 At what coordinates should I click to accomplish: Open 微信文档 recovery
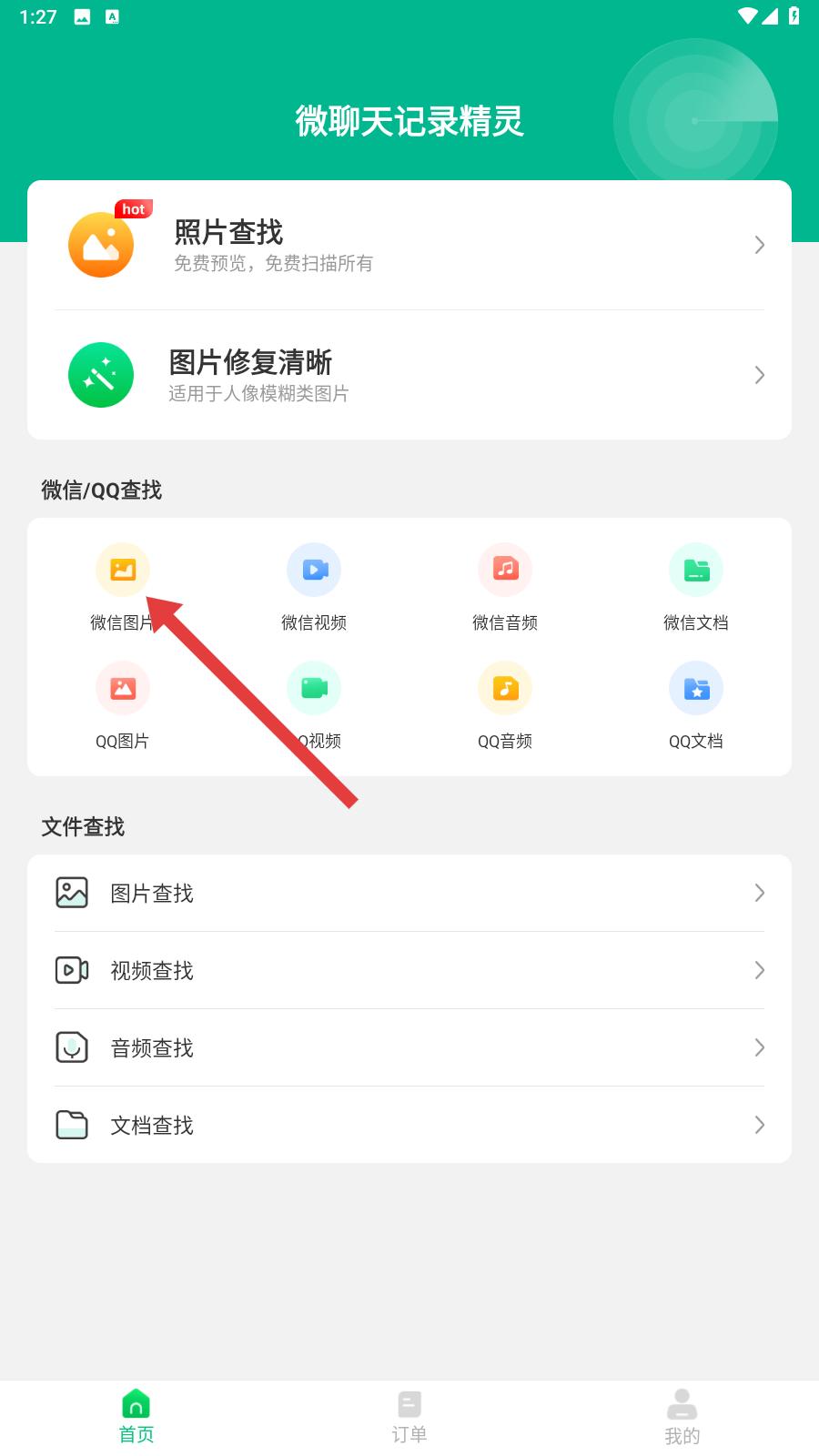point(696,587)
